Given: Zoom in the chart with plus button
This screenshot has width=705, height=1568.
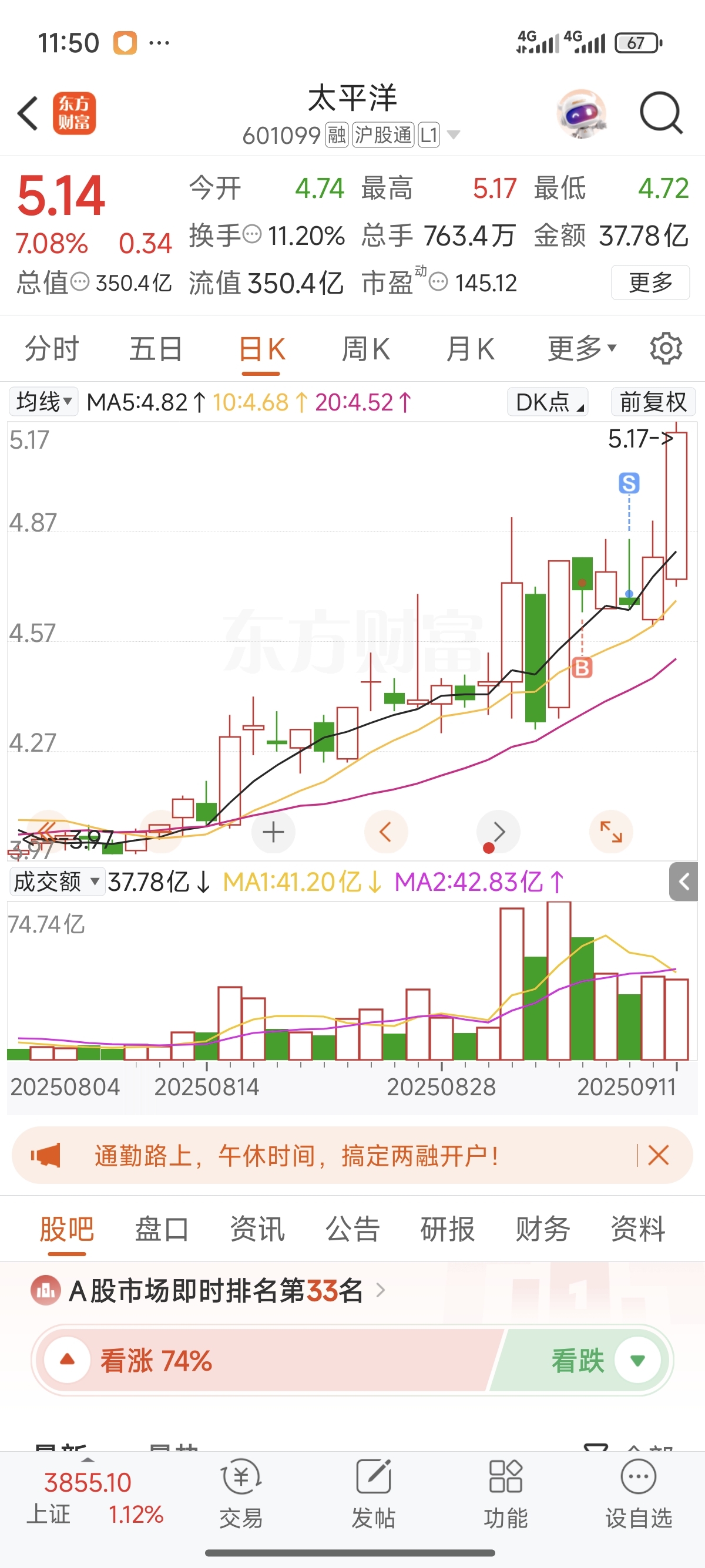Looking at the screenshot, I should (273, 832).
